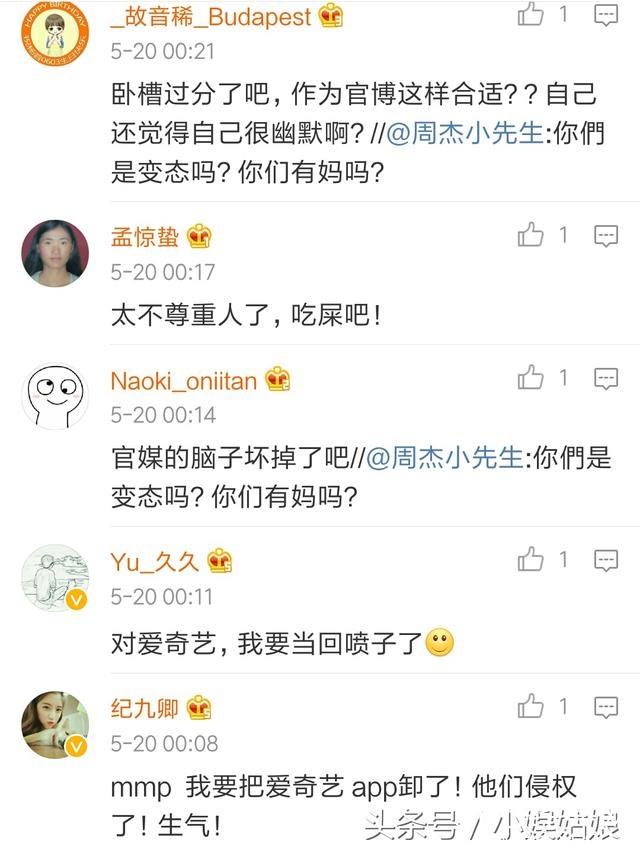Reply to Naoki_oniitan's comment
The image size is (640, 853).
[x=606, y=378]
